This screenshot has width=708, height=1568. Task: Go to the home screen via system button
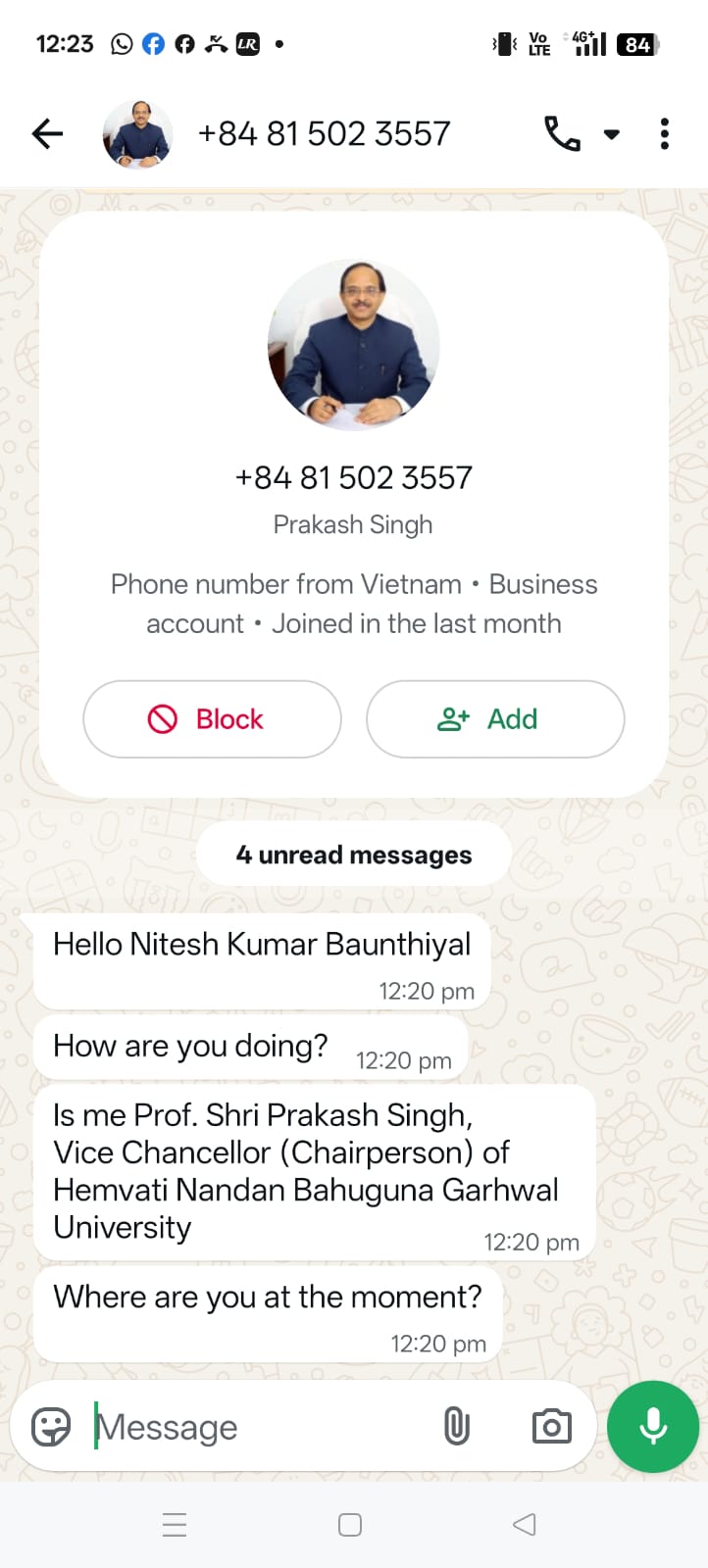(x=350, y=1525)
